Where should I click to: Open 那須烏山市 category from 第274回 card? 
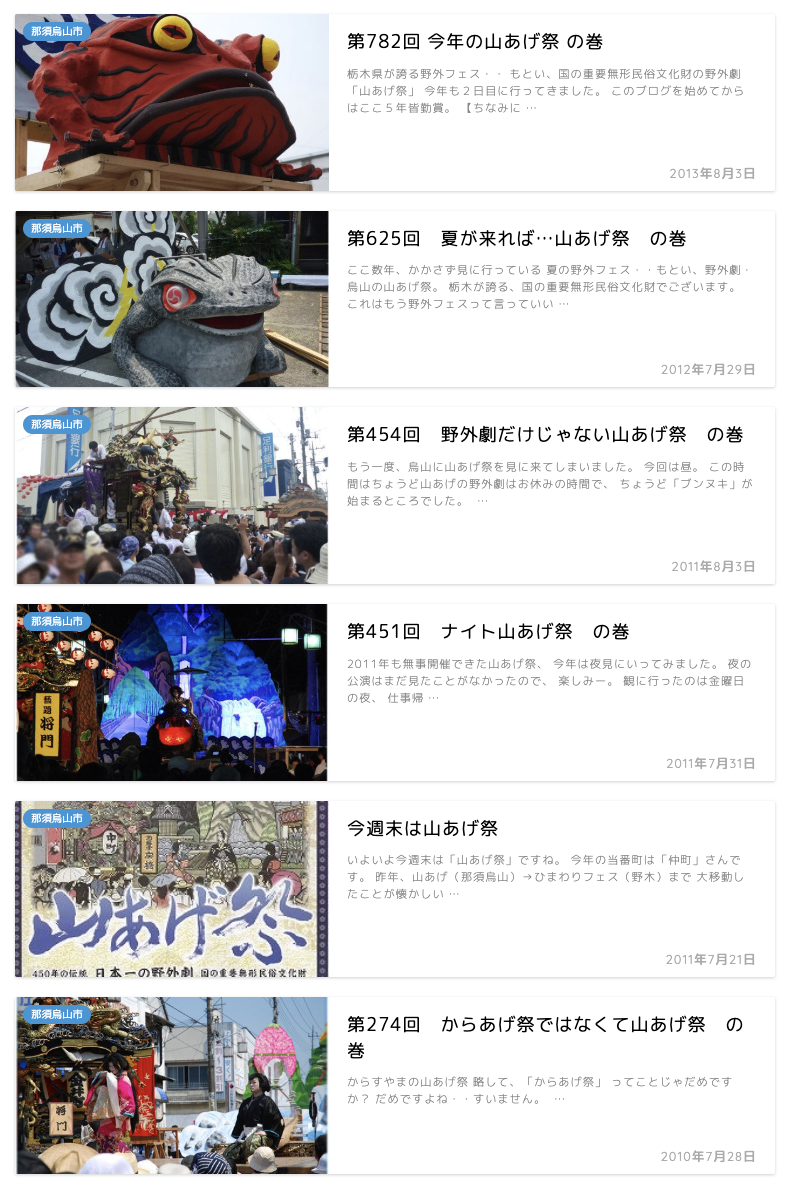[57, 1014]
